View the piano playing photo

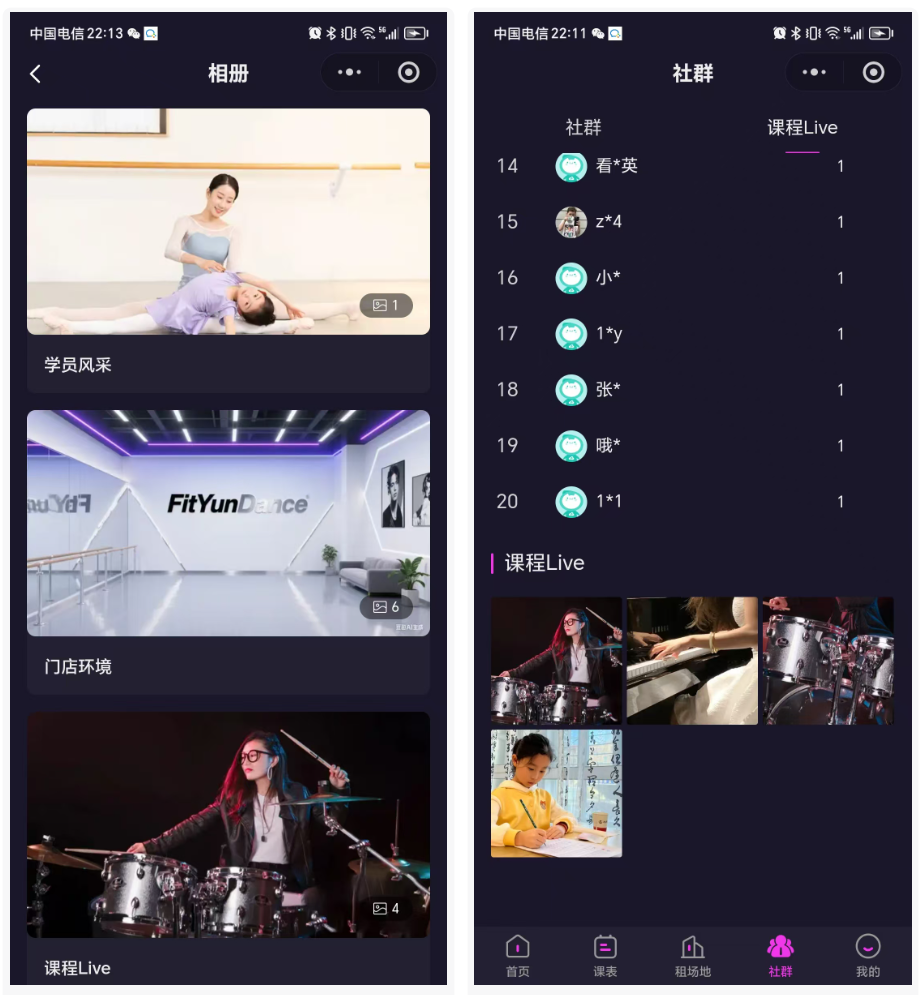692,661
